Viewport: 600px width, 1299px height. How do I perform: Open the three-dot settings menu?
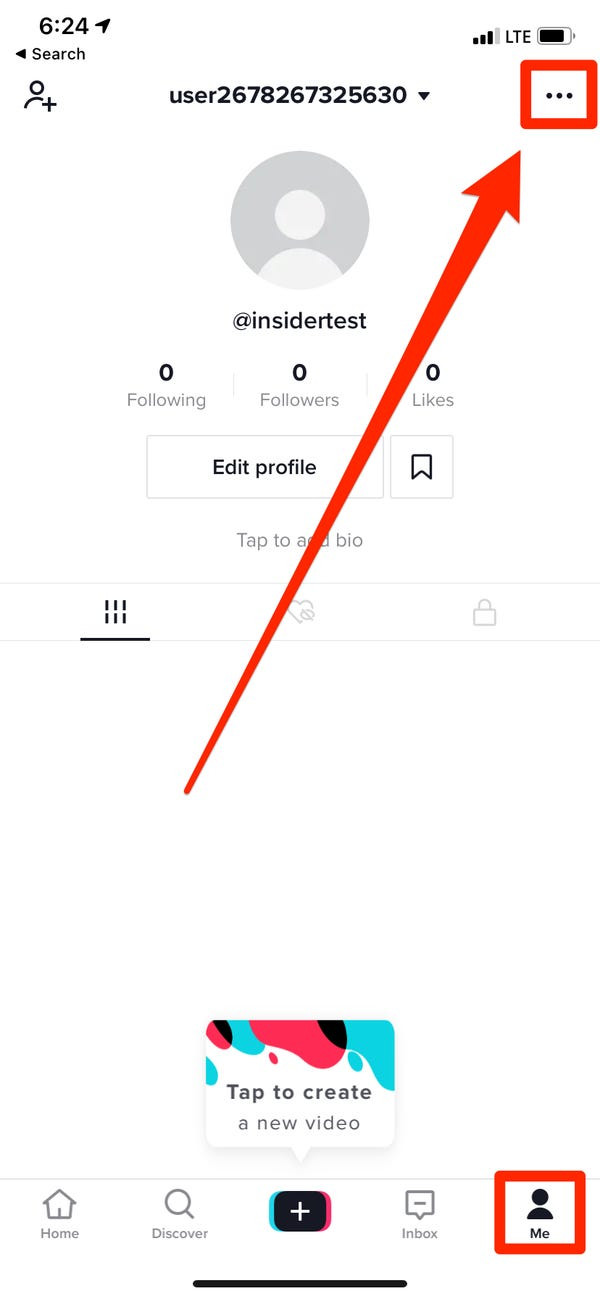558,95
